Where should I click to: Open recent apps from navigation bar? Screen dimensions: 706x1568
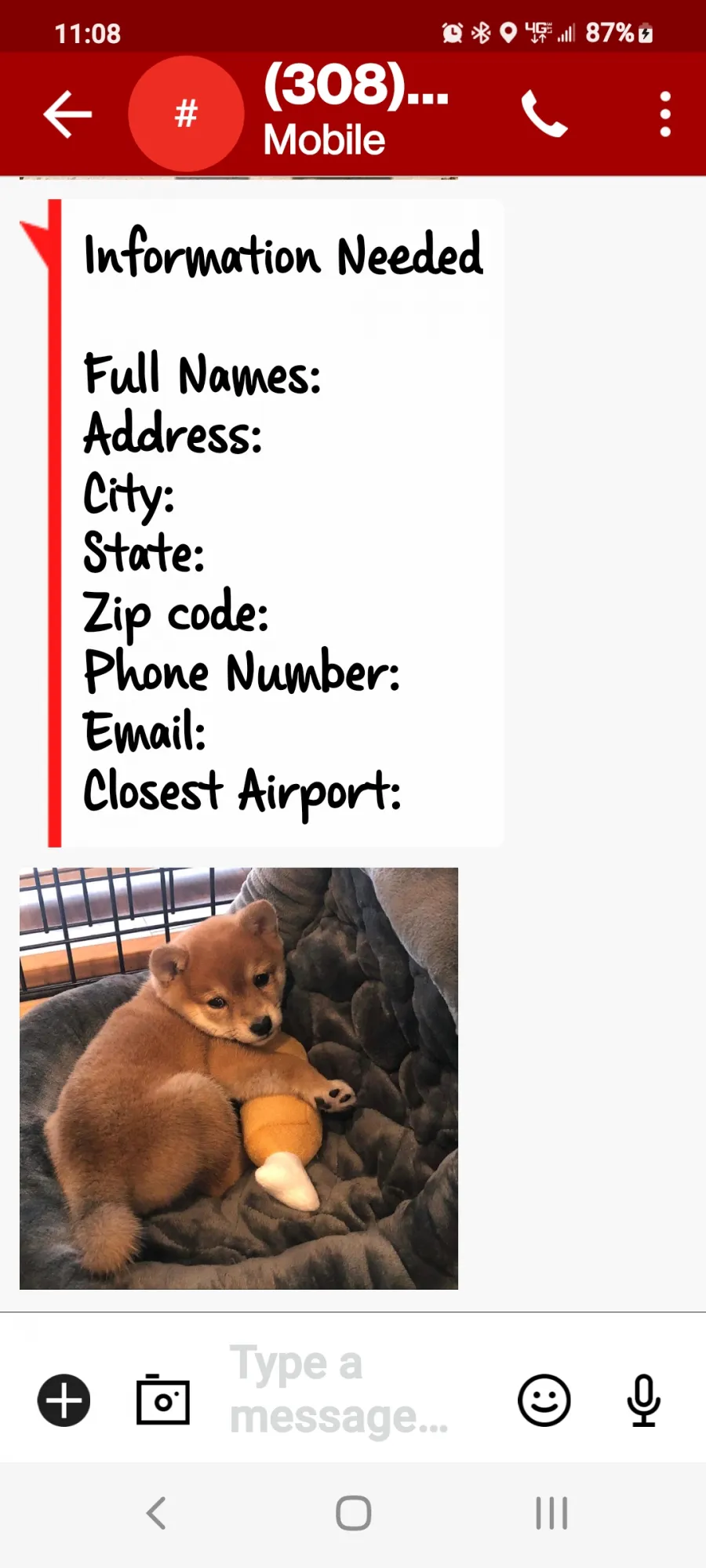[551, 1513]
